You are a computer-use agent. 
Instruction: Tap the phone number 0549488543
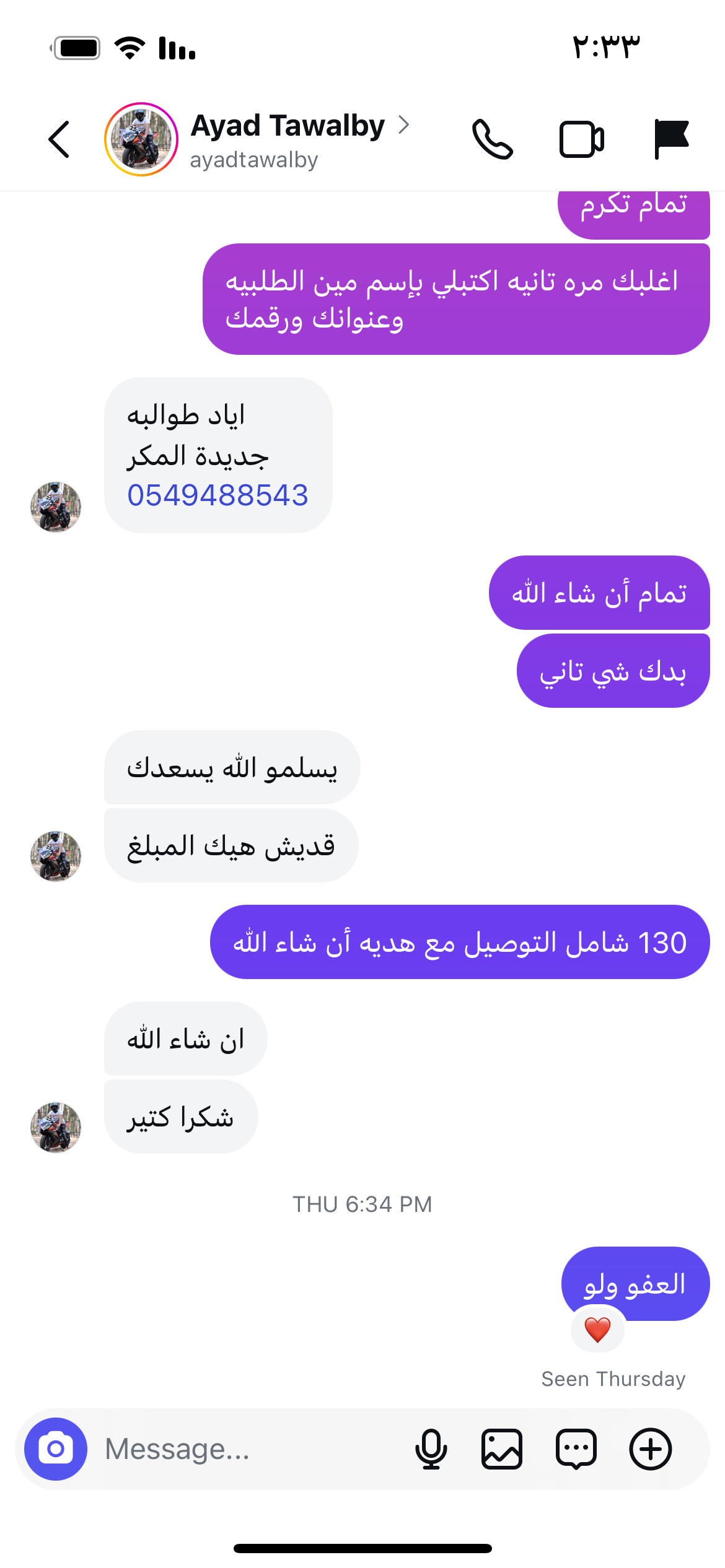click(217, 495)
